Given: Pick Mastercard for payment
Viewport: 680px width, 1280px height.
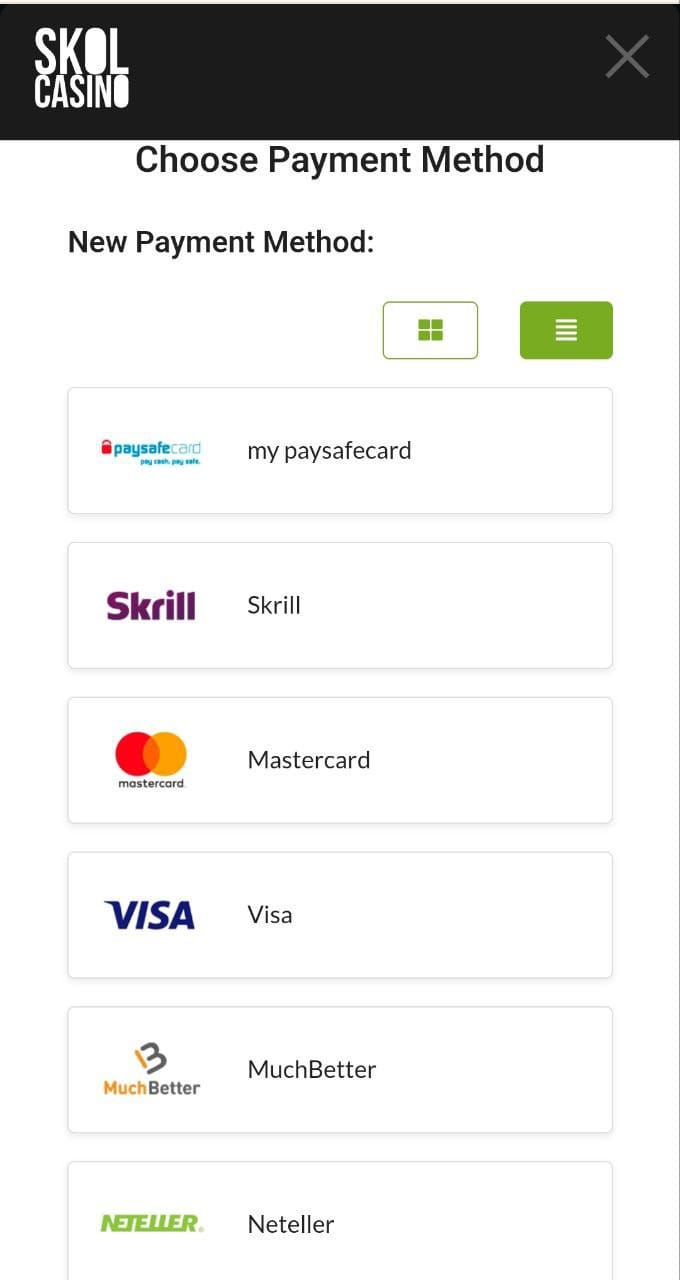Looking at the screenshot, I should tap(340, 760).
